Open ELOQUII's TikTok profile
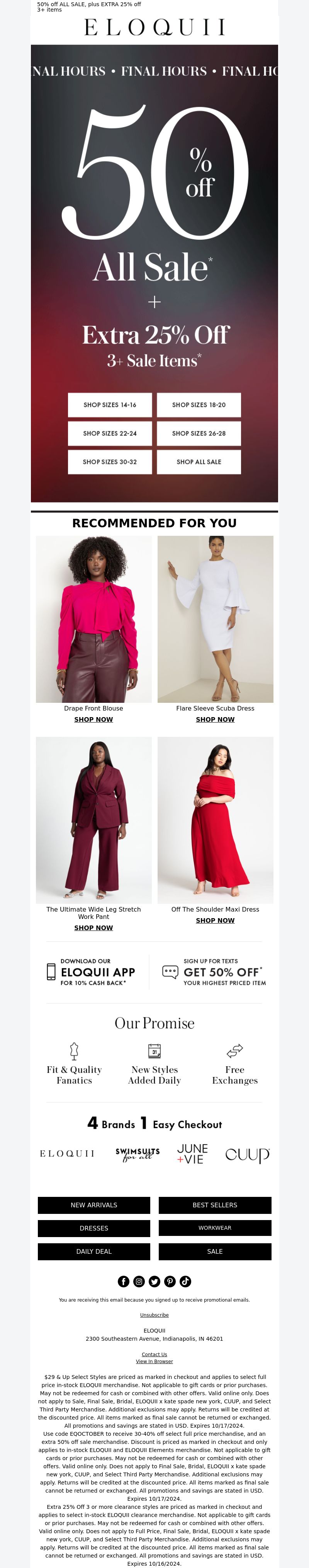This screenshot has height=1568, width=309. pyautogui.click(x=185, y=1281)
